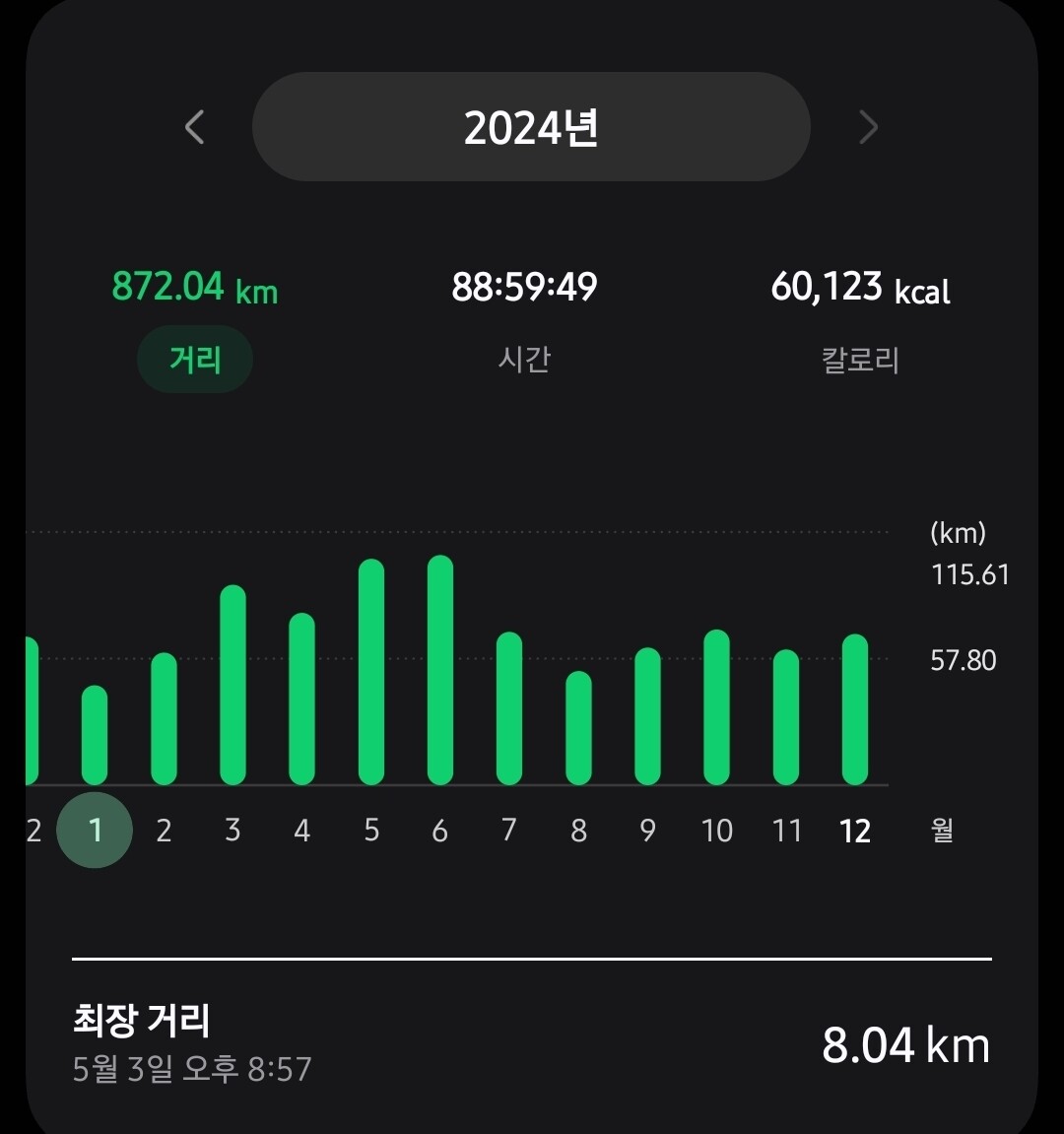This screenshot has width=1064, height=1134.
Task: Select month 5 on the chart
Action: (371, 830)
